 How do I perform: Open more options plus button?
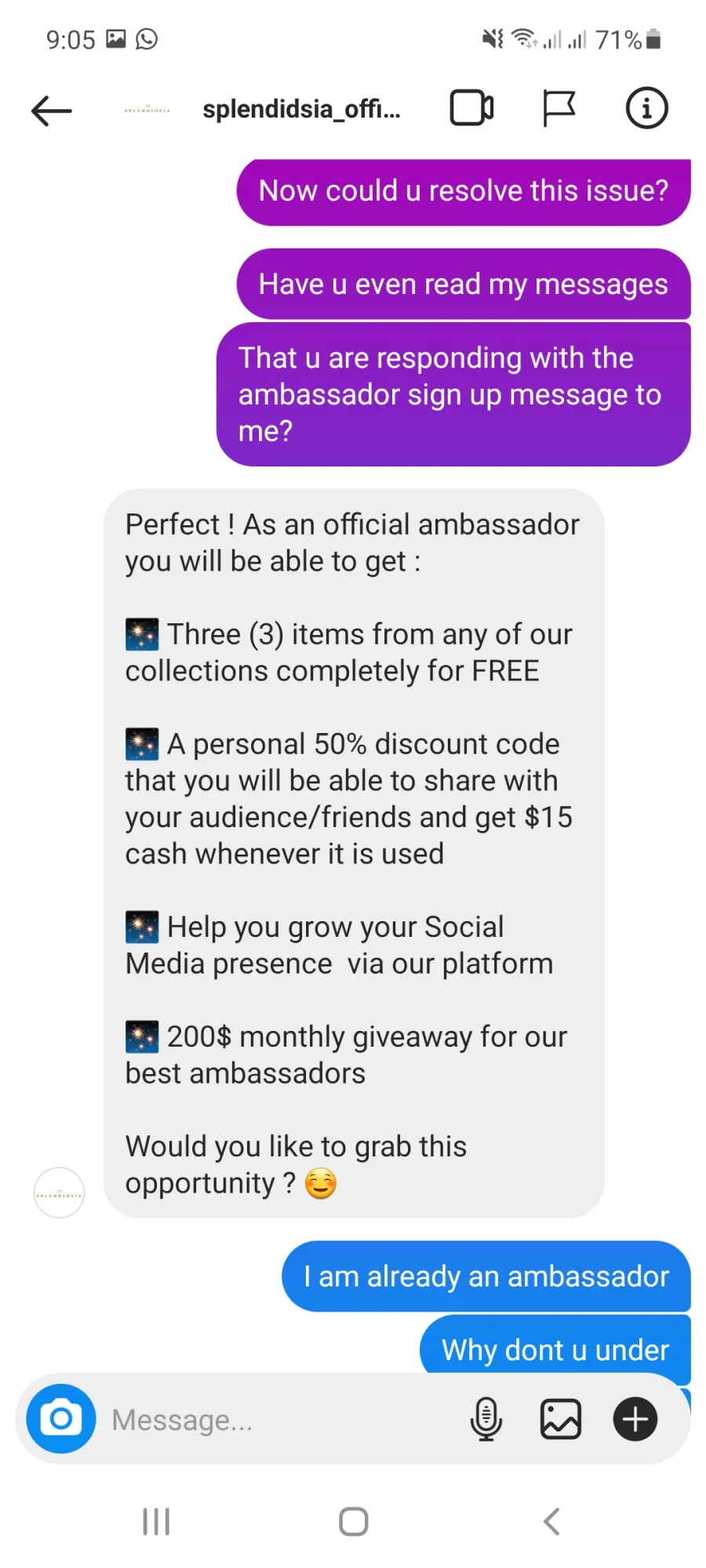click(635, 1419)
